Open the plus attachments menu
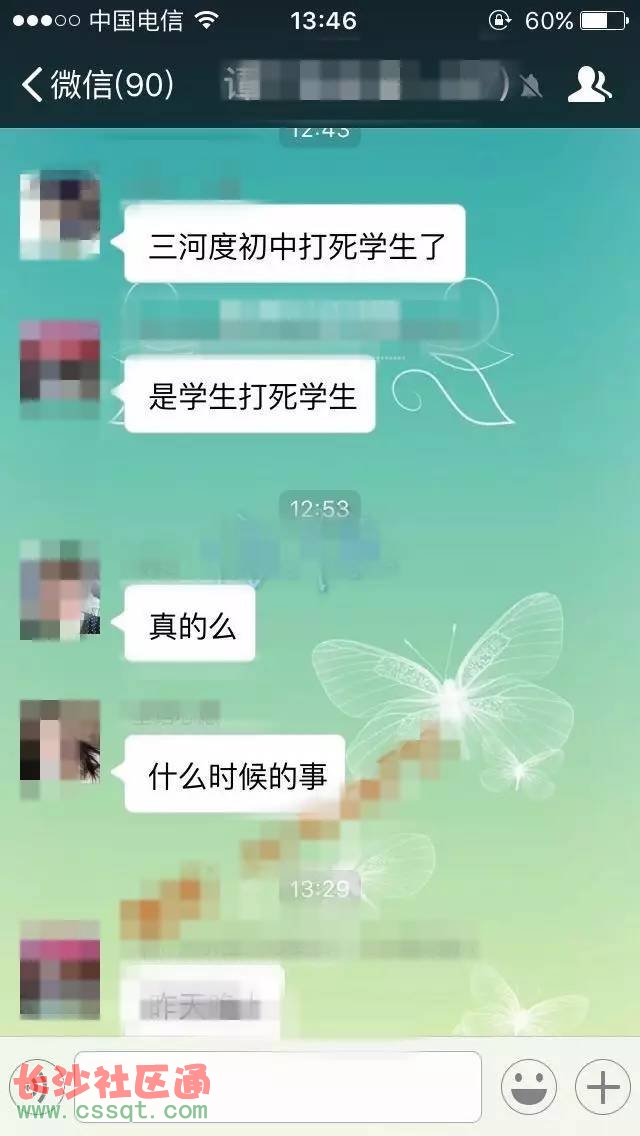The image size is (640, 1136). [x=602, y=1087]
